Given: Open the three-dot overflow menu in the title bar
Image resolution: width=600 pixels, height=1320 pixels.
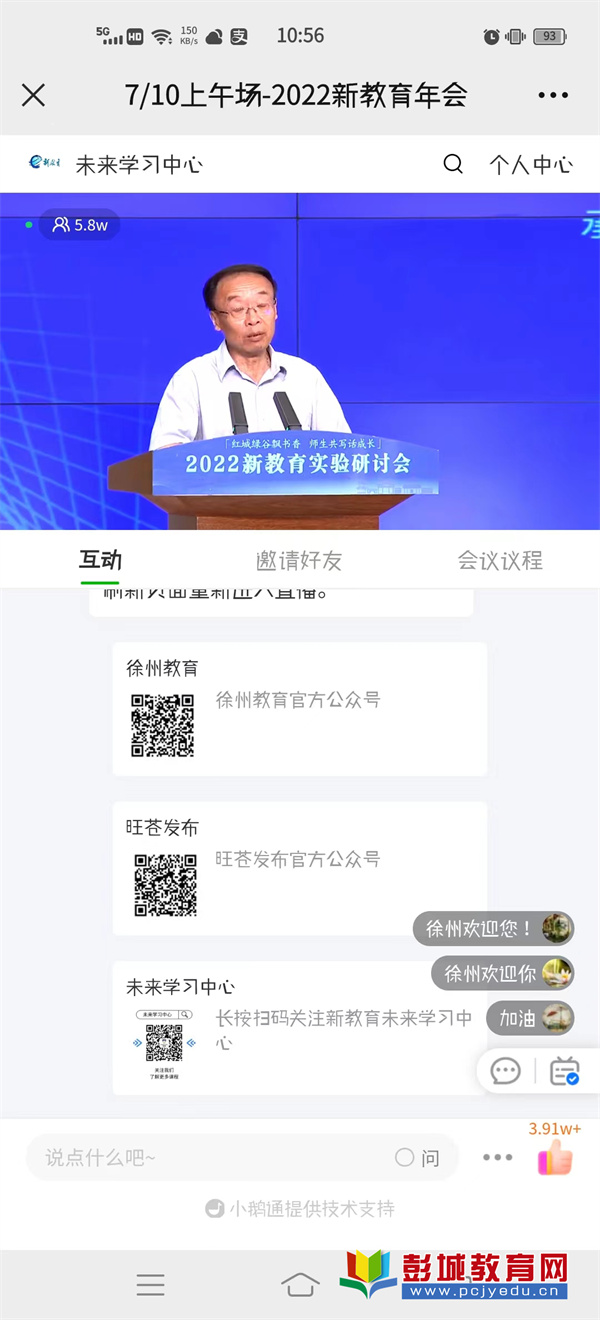Looking at the screenshot, I should pyautogui.click(x=552, y=95).
